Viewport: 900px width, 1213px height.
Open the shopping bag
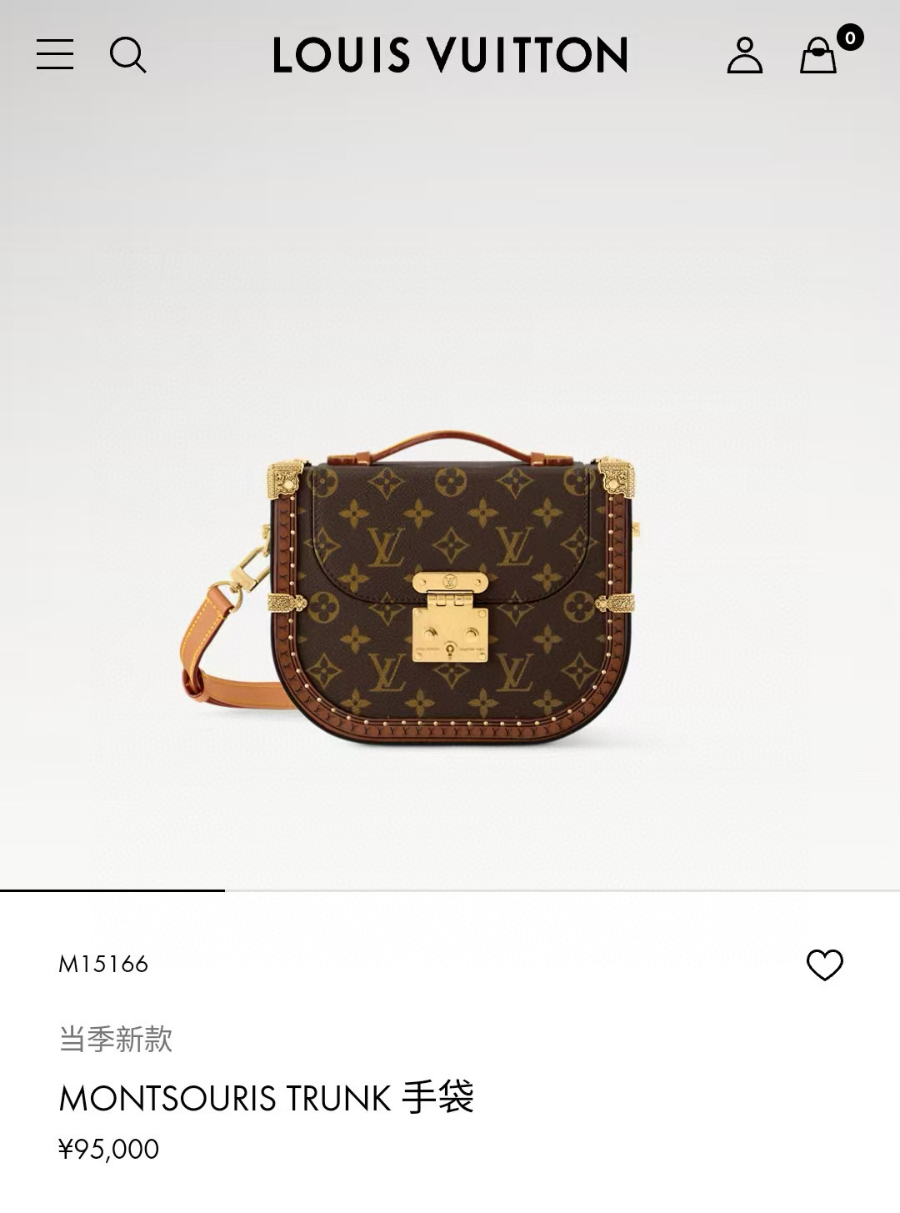(818, 56)
